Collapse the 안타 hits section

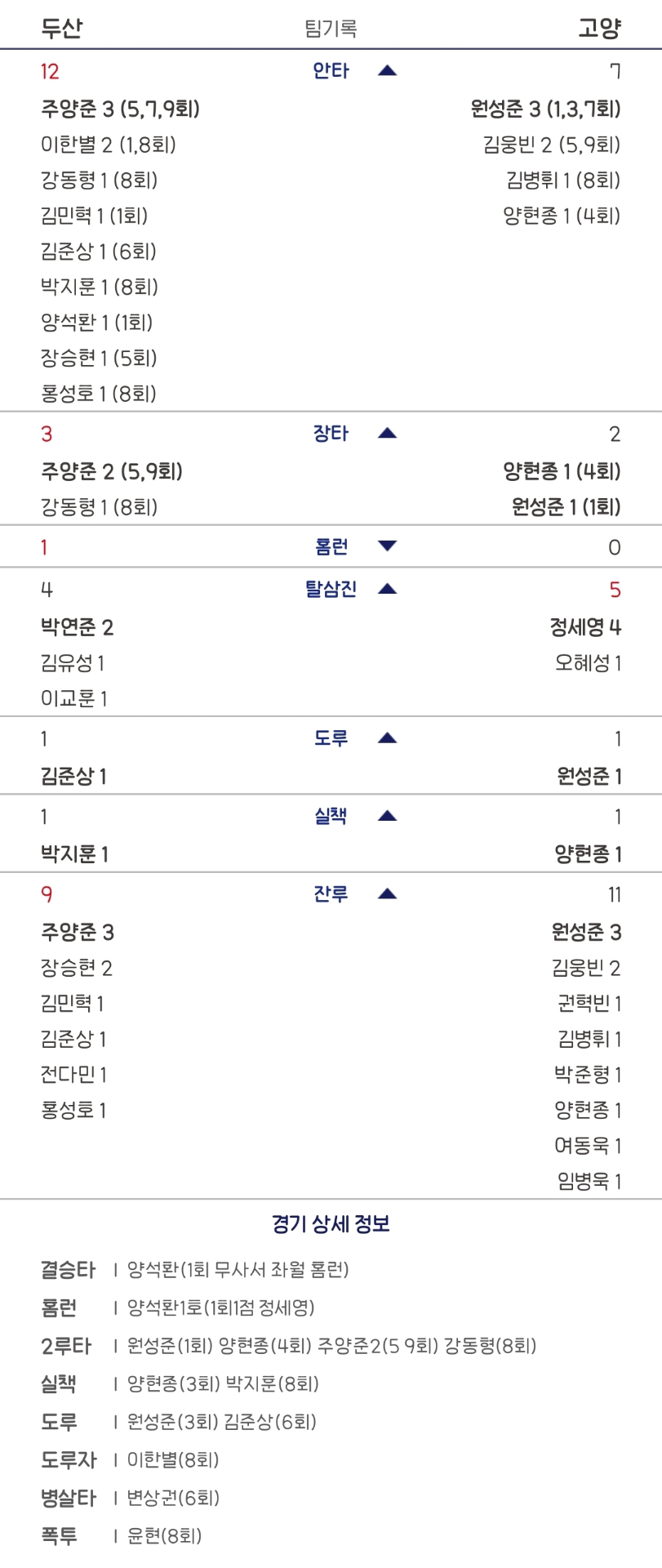coord(387,71)
